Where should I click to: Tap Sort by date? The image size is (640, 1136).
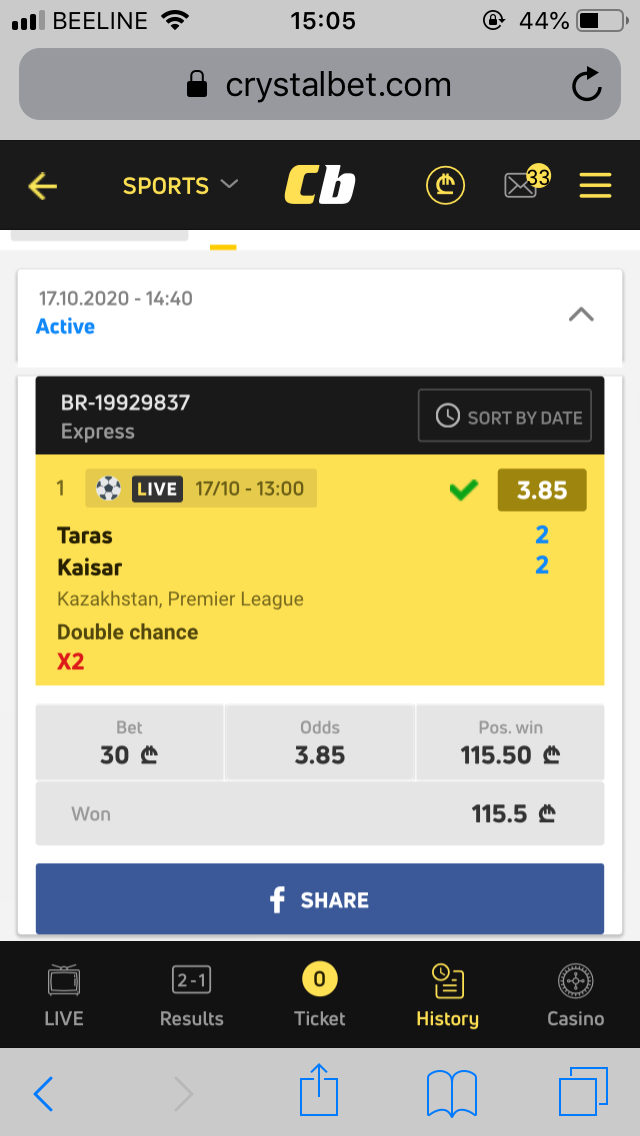click(504, 416)
